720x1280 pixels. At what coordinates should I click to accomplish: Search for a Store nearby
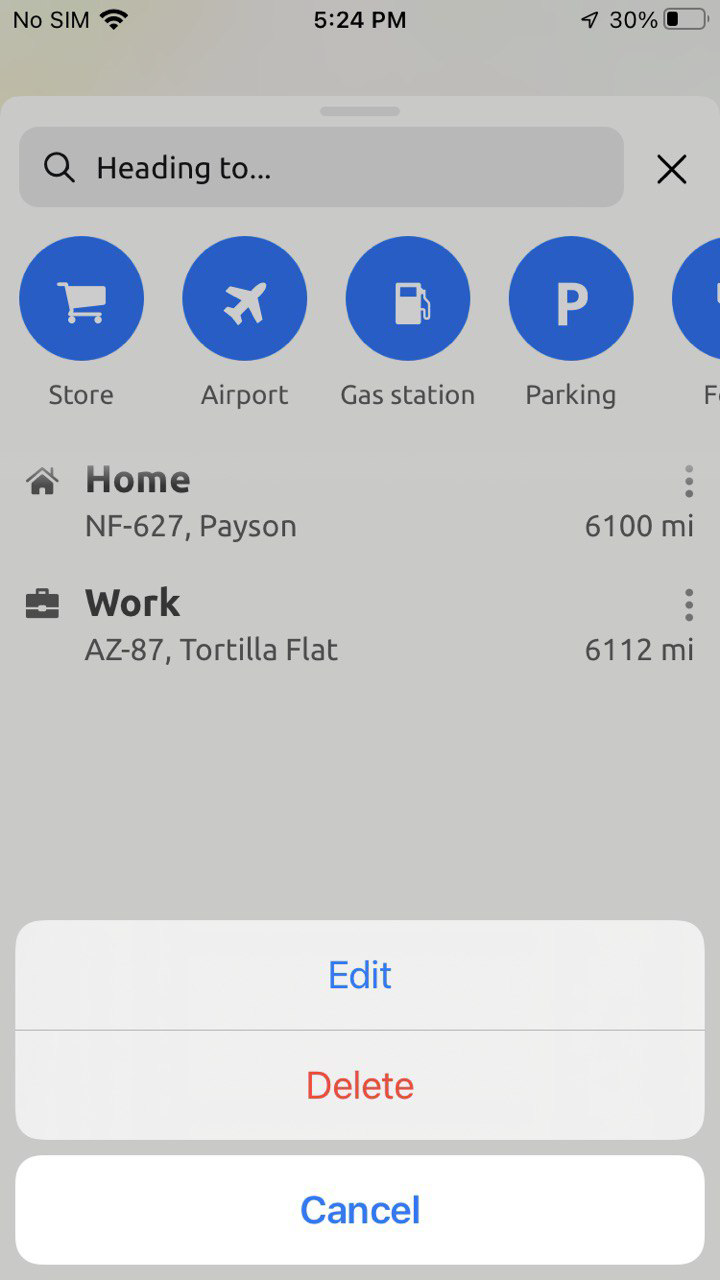pyautogui.click(x=82, y=299)
